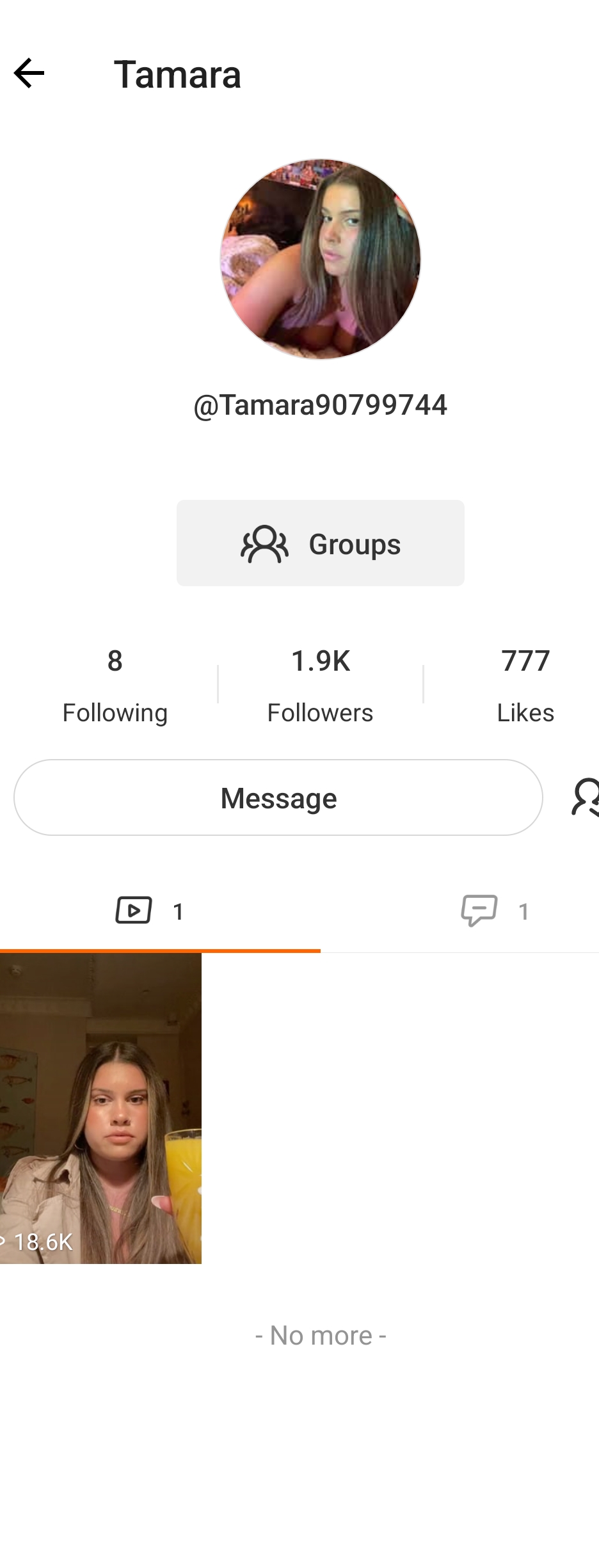Open the Groups button
The image size is (599, 1568).
(320, 543)
